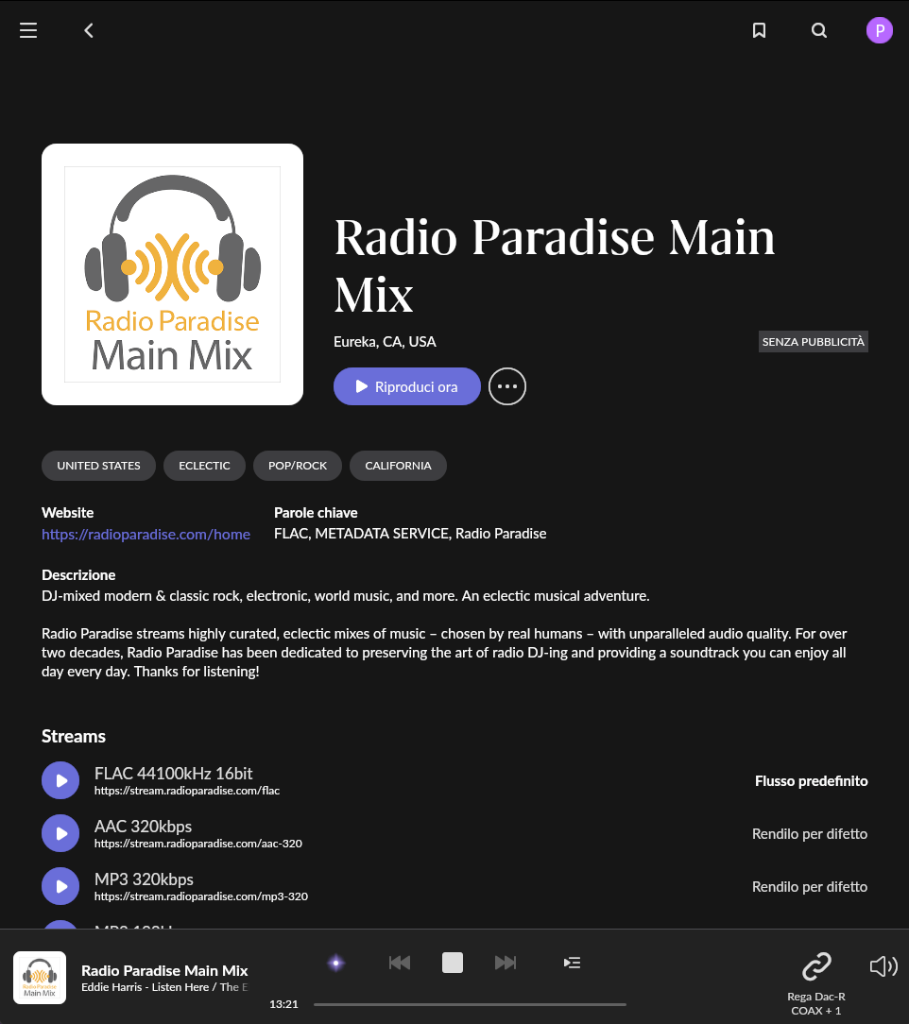
Task: Set MP3 320kbps as default stream
Action: 809,887
